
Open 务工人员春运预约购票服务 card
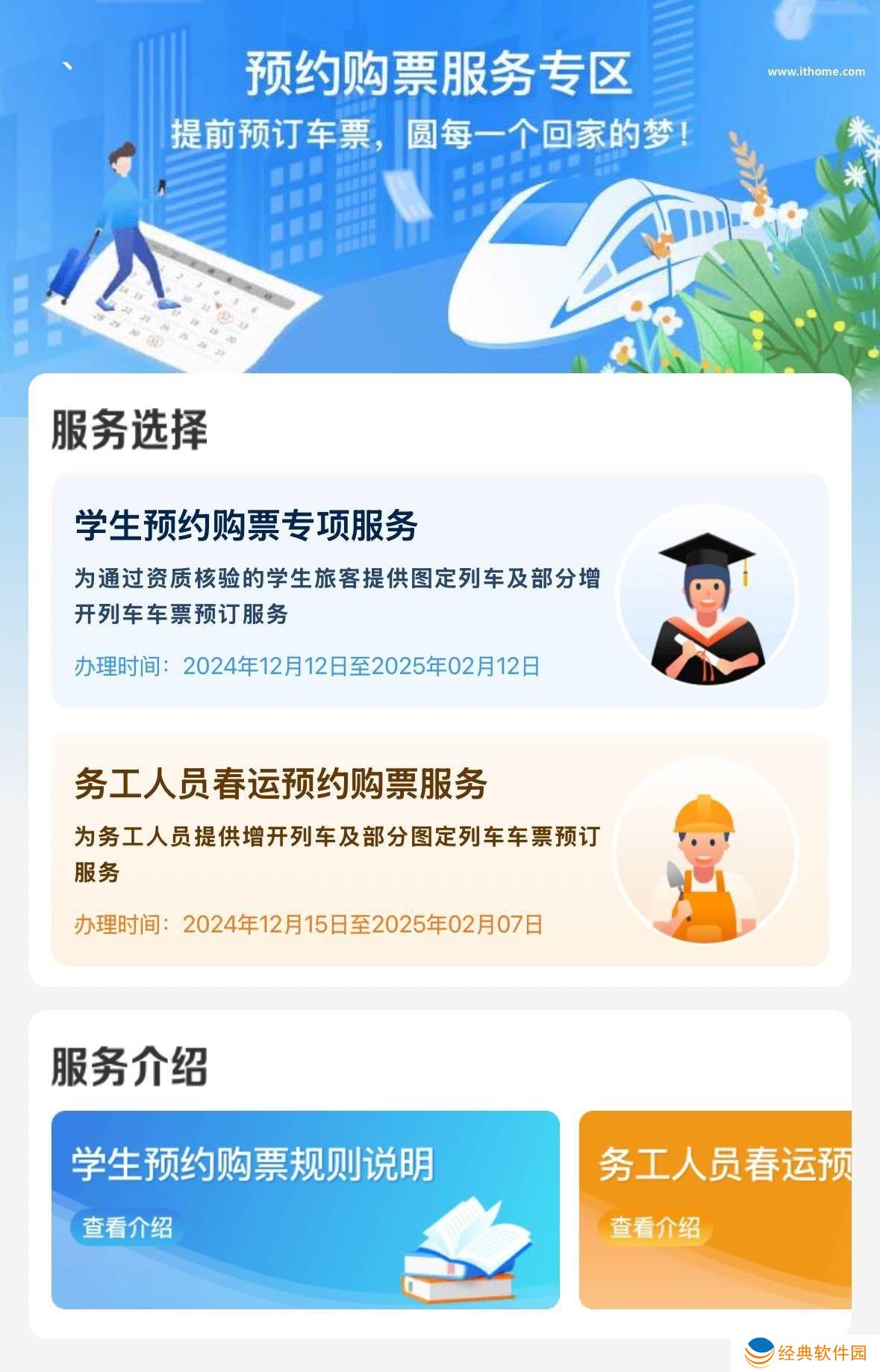[x=439, y=849]
